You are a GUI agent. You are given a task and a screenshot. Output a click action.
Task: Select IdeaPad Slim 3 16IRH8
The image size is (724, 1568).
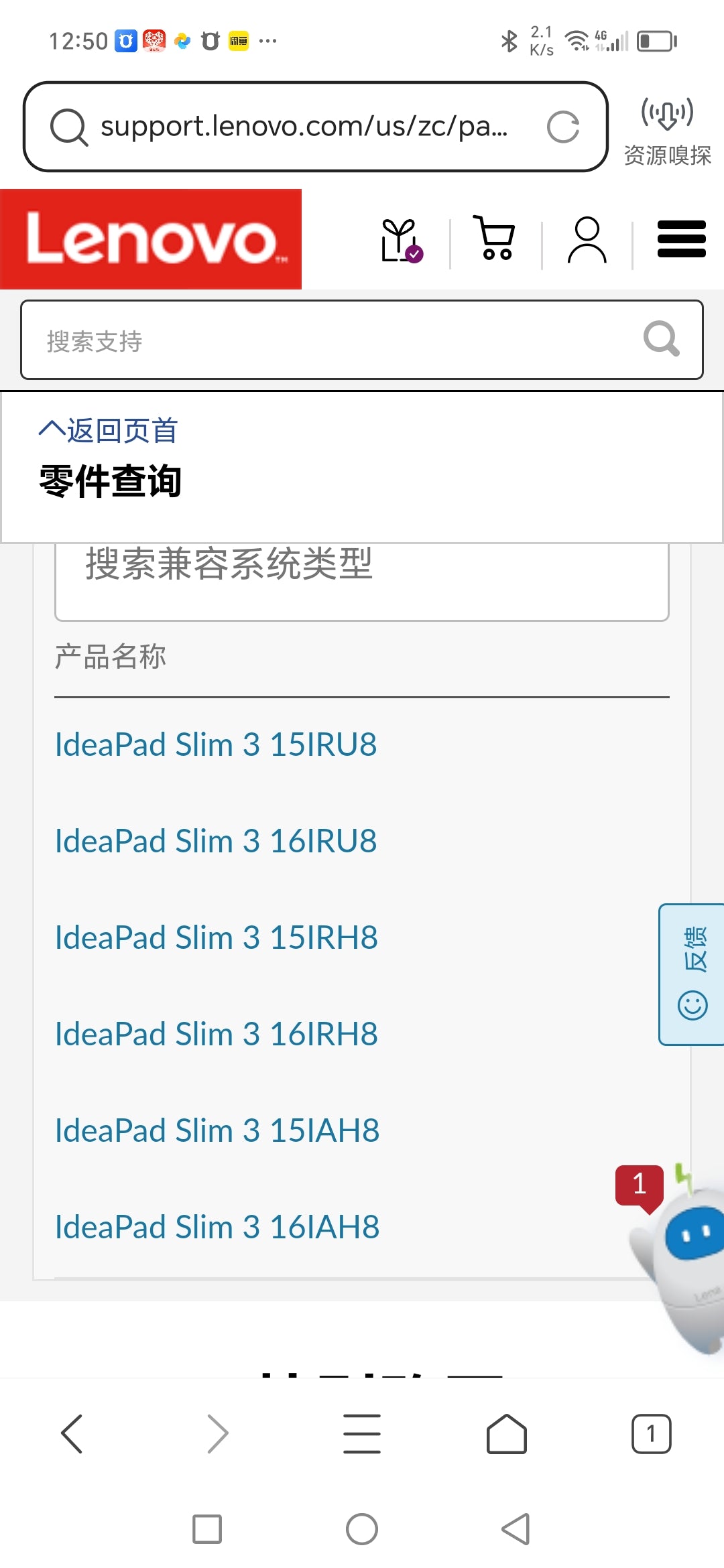coord(216,1035)
